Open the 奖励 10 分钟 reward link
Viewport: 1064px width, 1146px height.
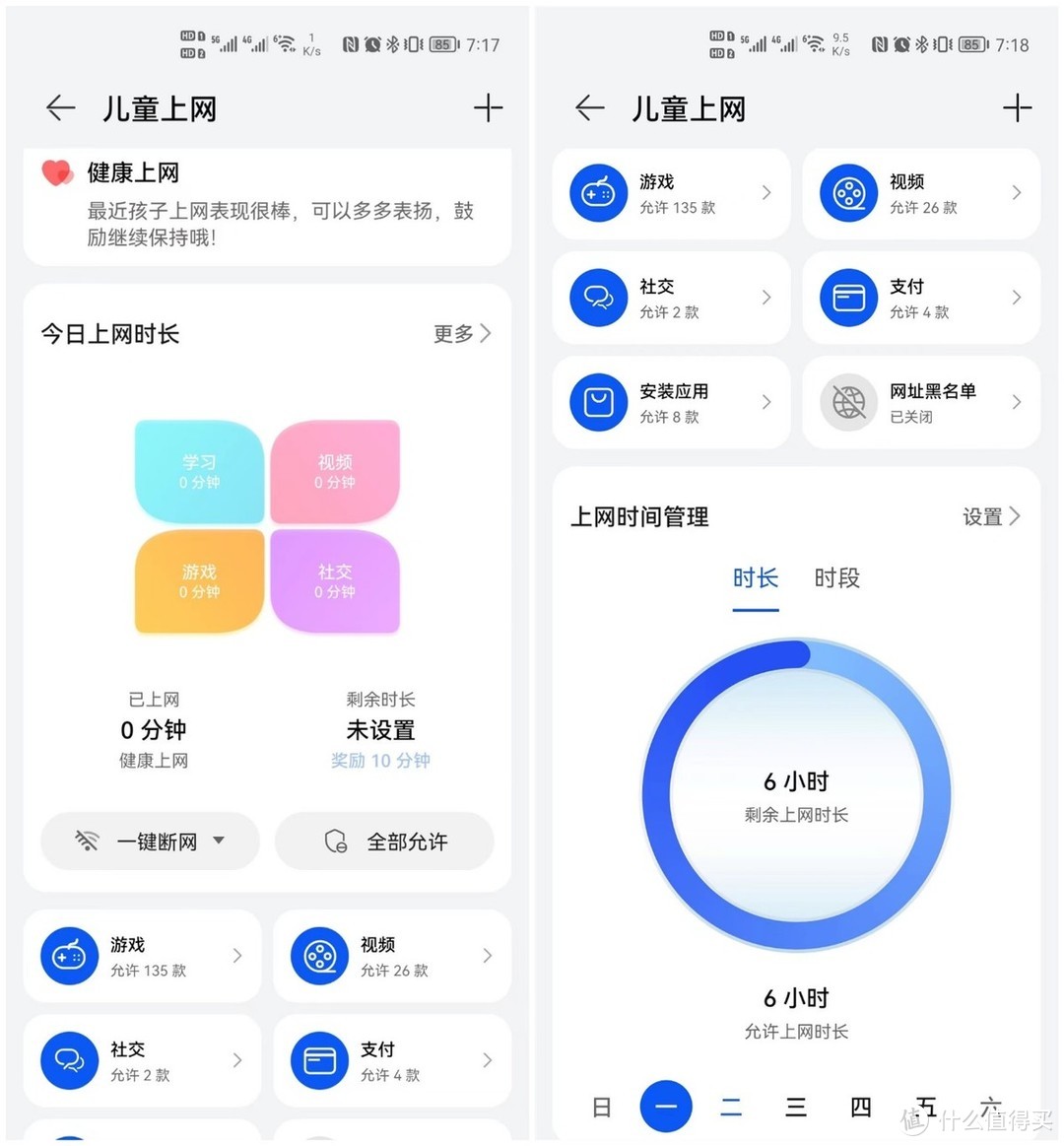[380, 760]
